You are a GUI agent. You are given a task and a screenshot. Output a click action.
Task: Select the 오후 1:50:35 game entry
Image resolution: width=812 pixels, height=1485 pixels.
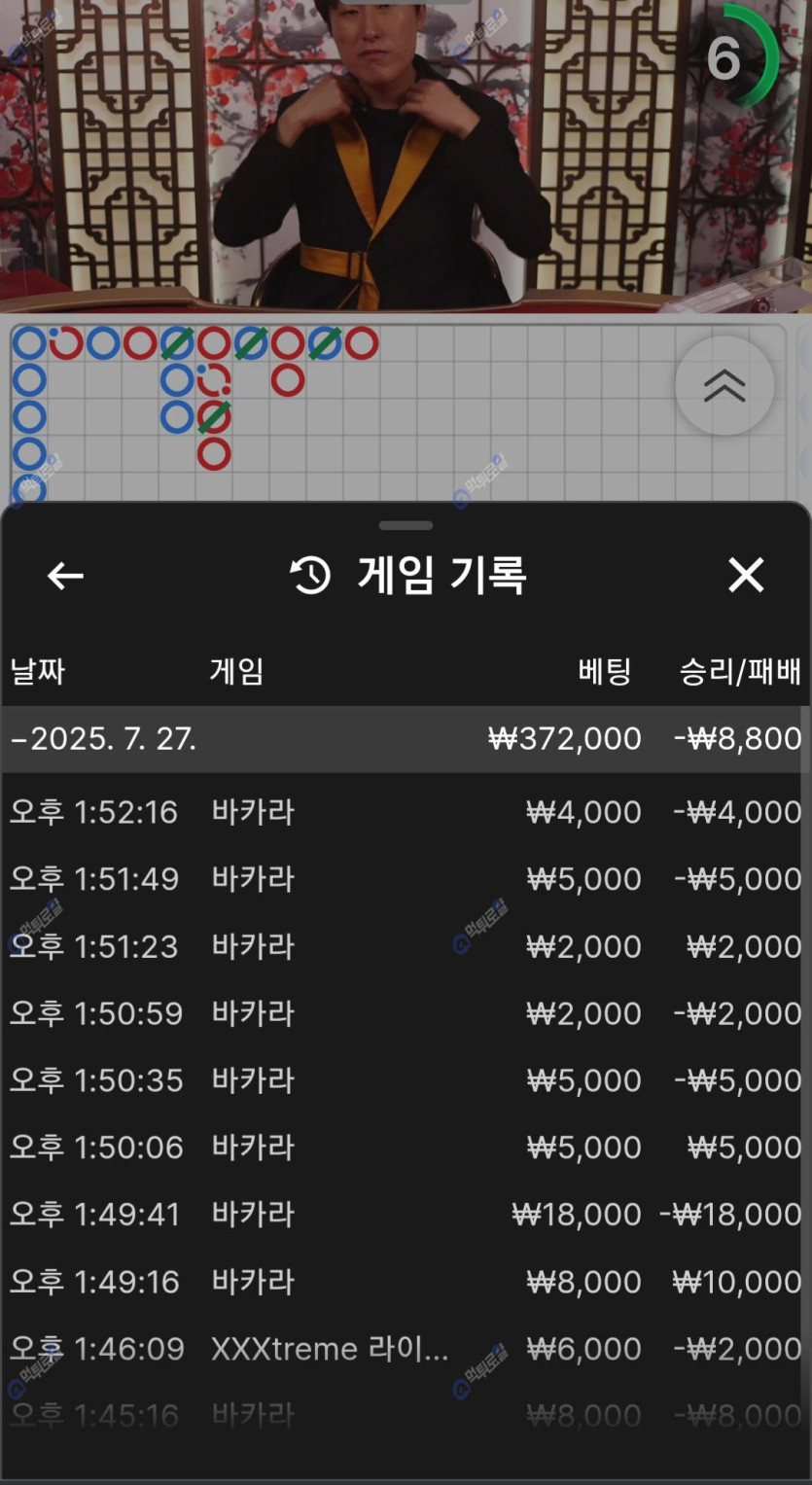pos(405,1080)
